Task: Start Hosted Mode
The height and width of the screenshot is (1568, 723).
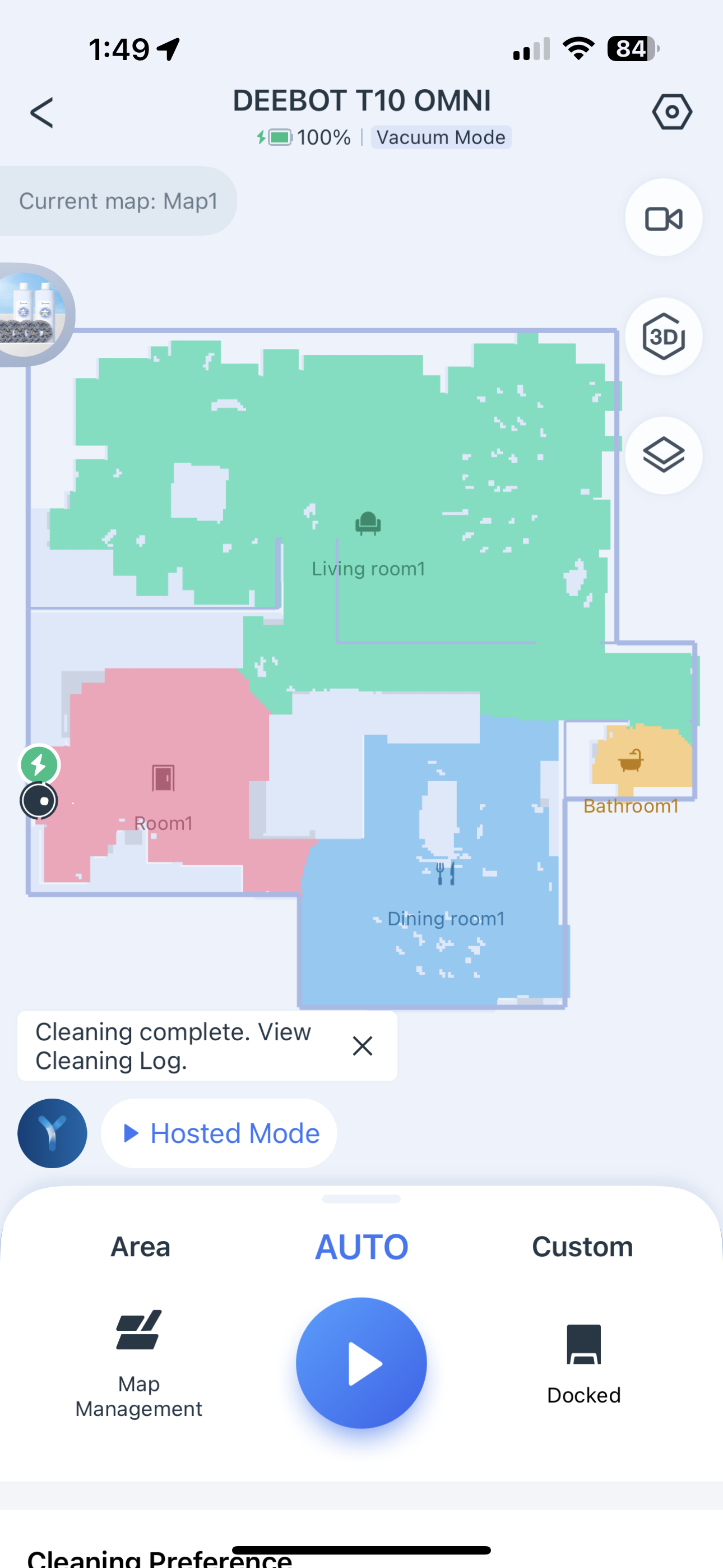Action: (219, 1133)
